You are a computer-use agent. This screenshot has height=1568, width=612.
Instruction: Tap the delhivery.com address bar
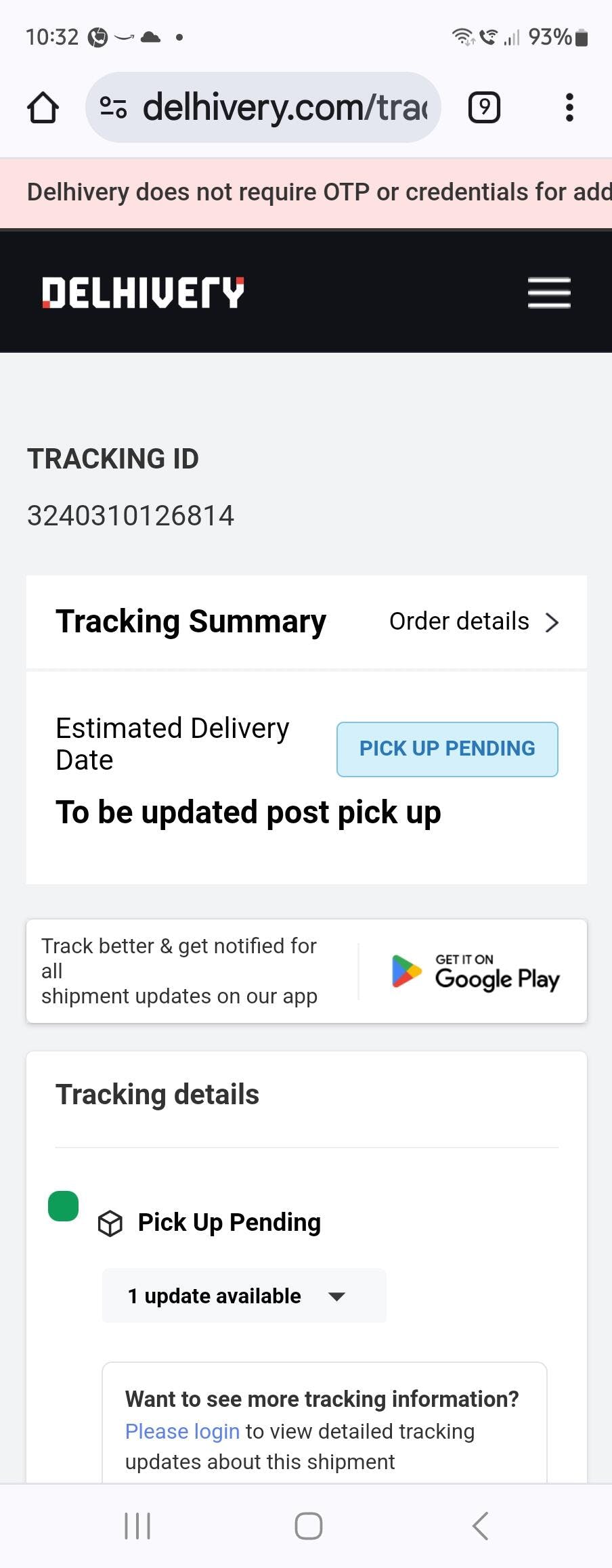(x=284, y=108)
